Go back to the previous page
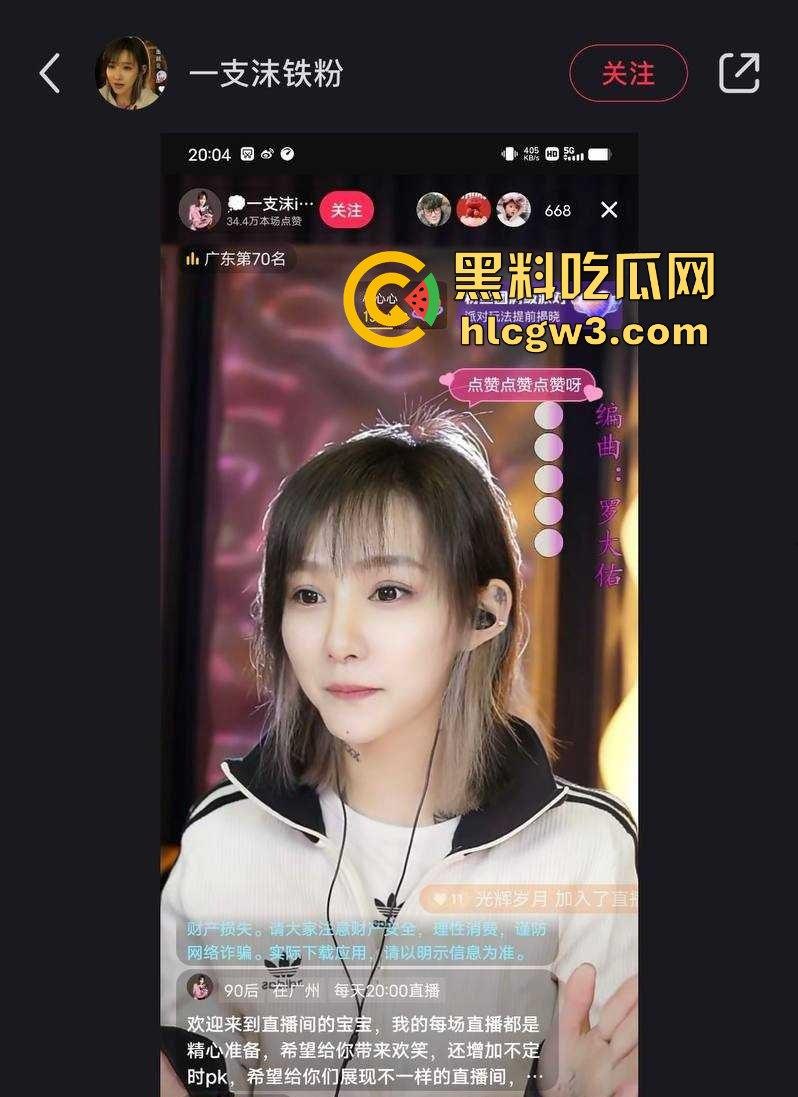 [49, 73]
